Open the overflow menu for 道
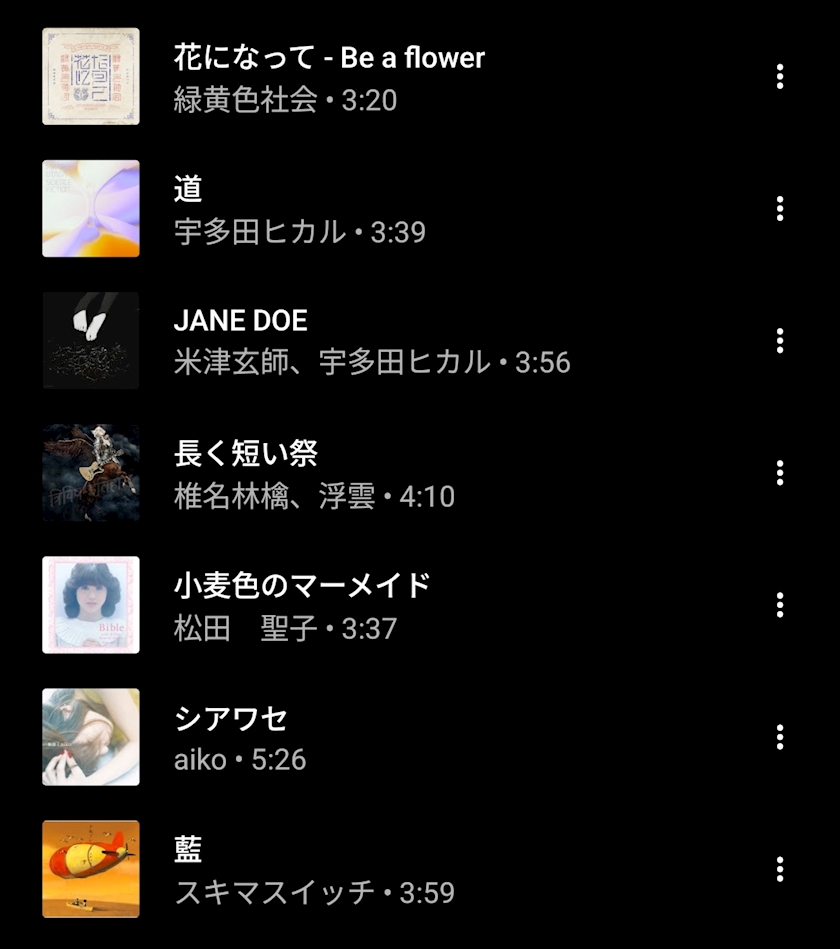 pyautogui.click(x=780, y=209)
